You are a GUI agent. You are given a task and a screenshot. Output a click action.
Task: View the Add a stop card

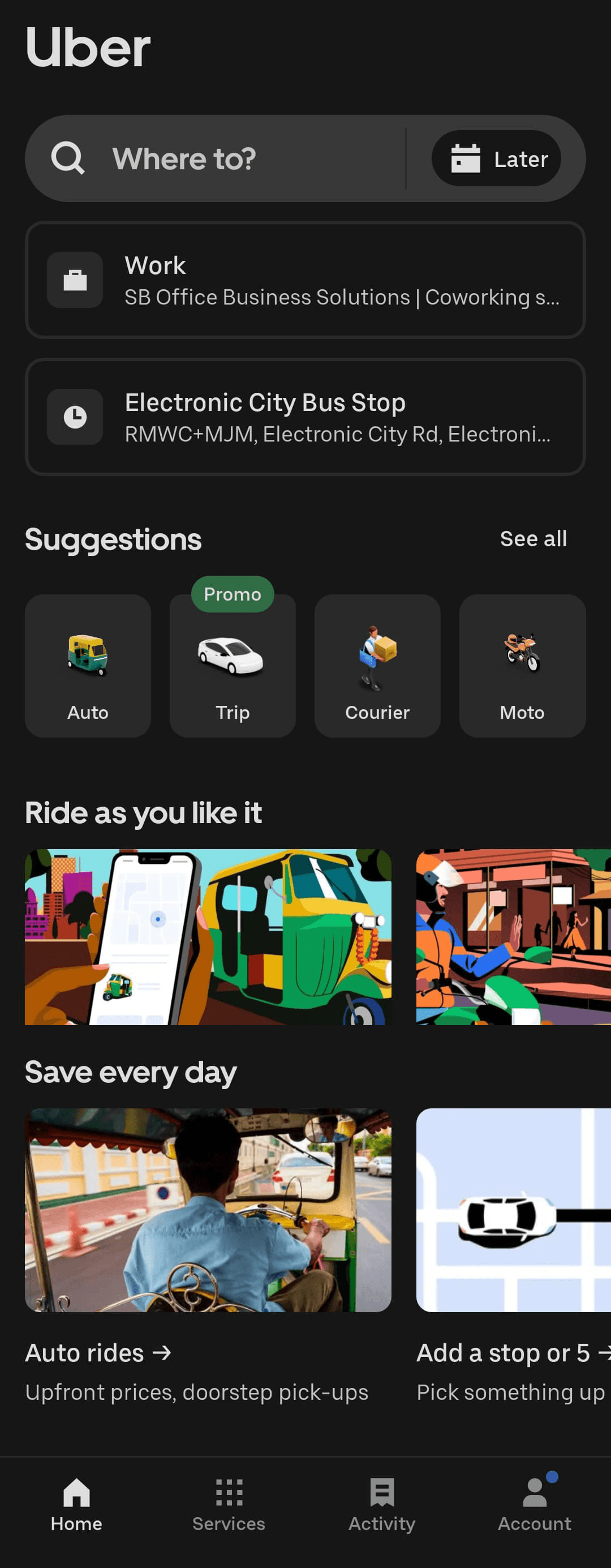[513, 1210]
